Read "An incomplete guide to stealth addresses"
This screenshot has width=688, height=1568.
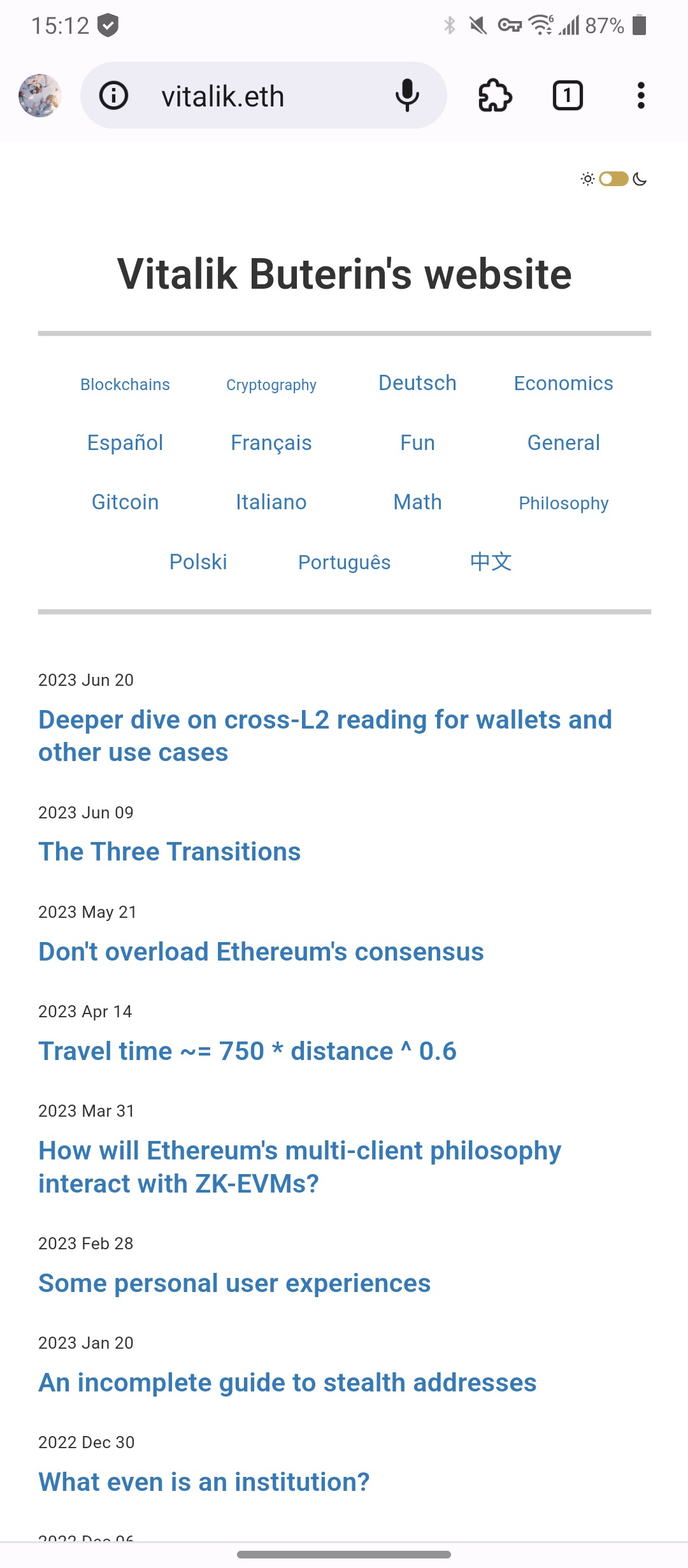[287, 1383]
